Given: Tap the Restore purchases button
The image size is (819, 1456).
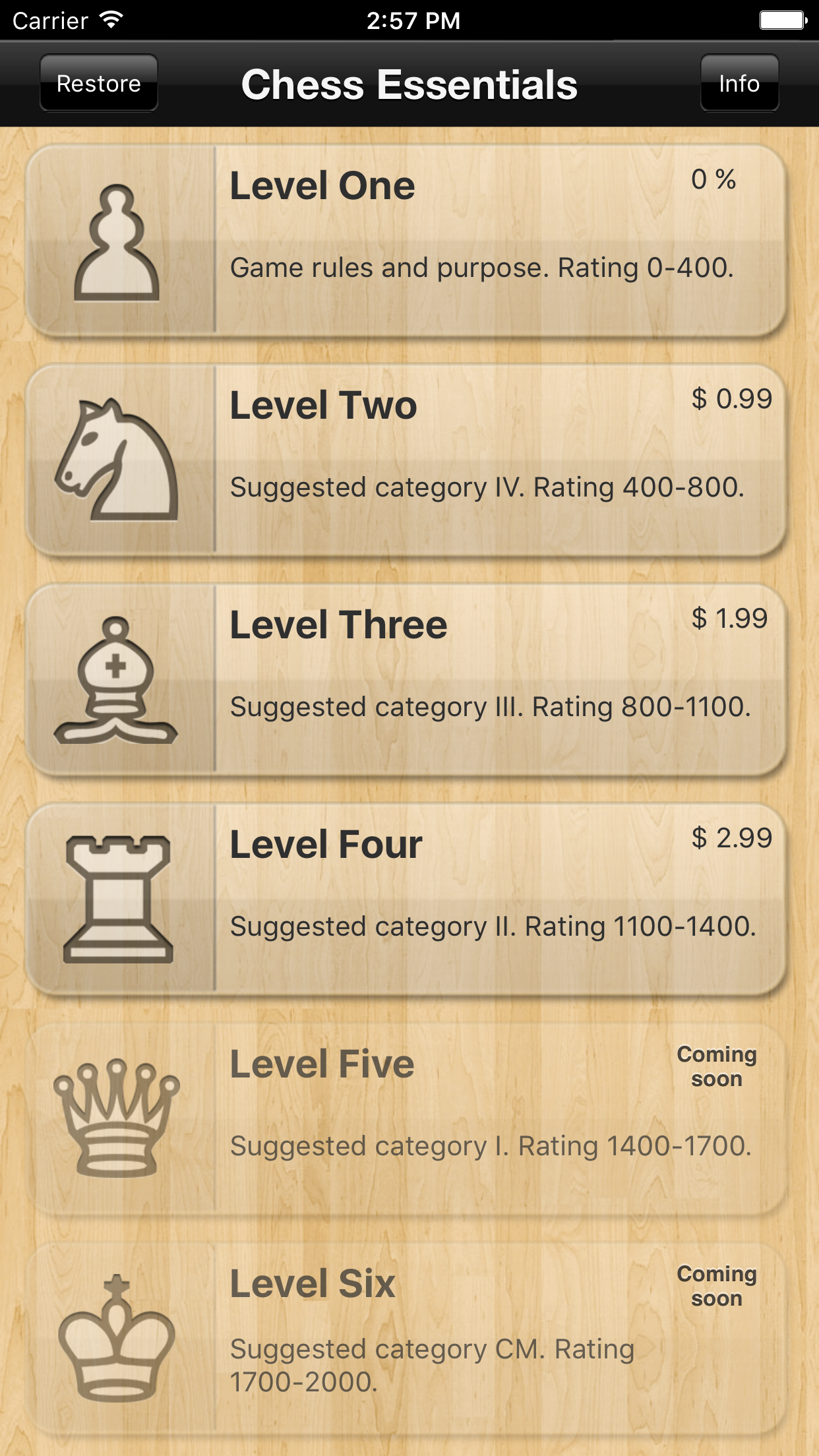Looking at the screenshot, I should pyautogui.click(x=99, y=84).
